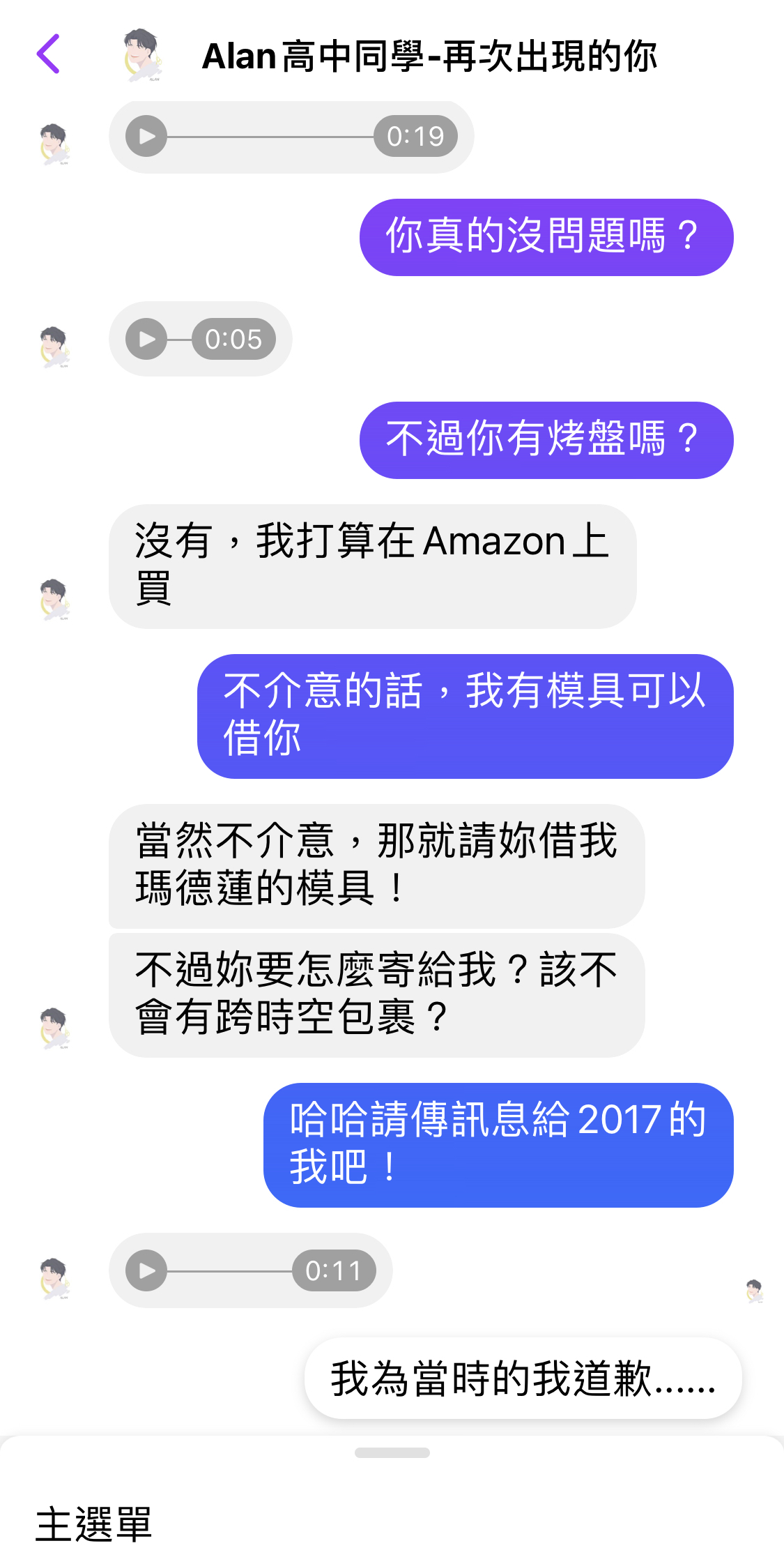
Task: Open Alan's profile avatar in header
Action: (143, 55)
